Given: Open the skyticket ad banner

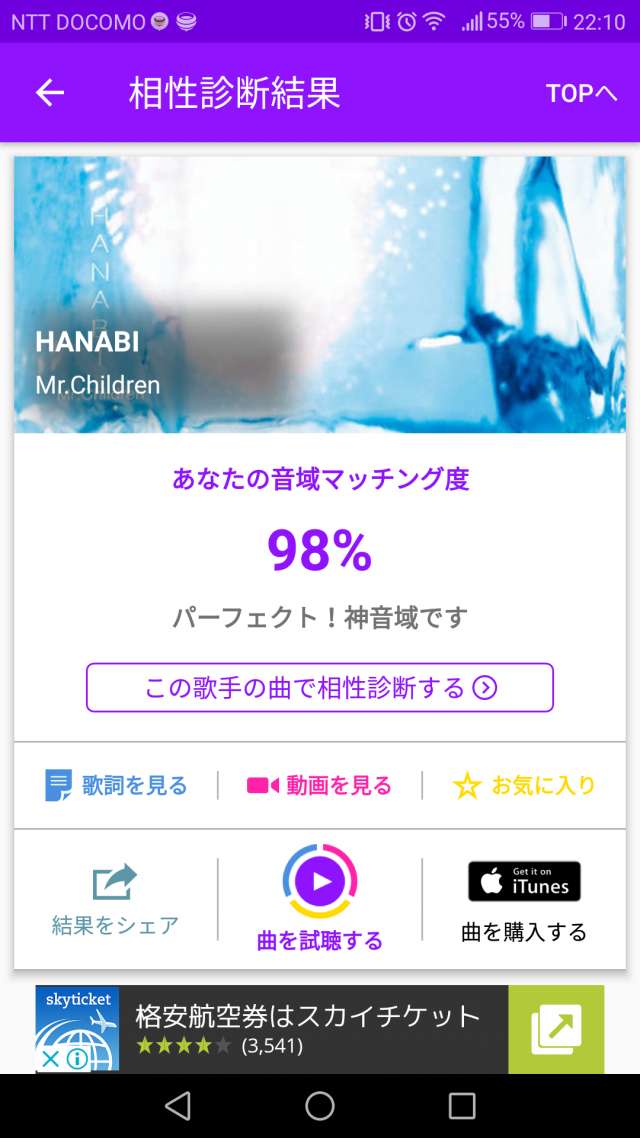Looking at the screenshot, I should (x=320, y=1029).
